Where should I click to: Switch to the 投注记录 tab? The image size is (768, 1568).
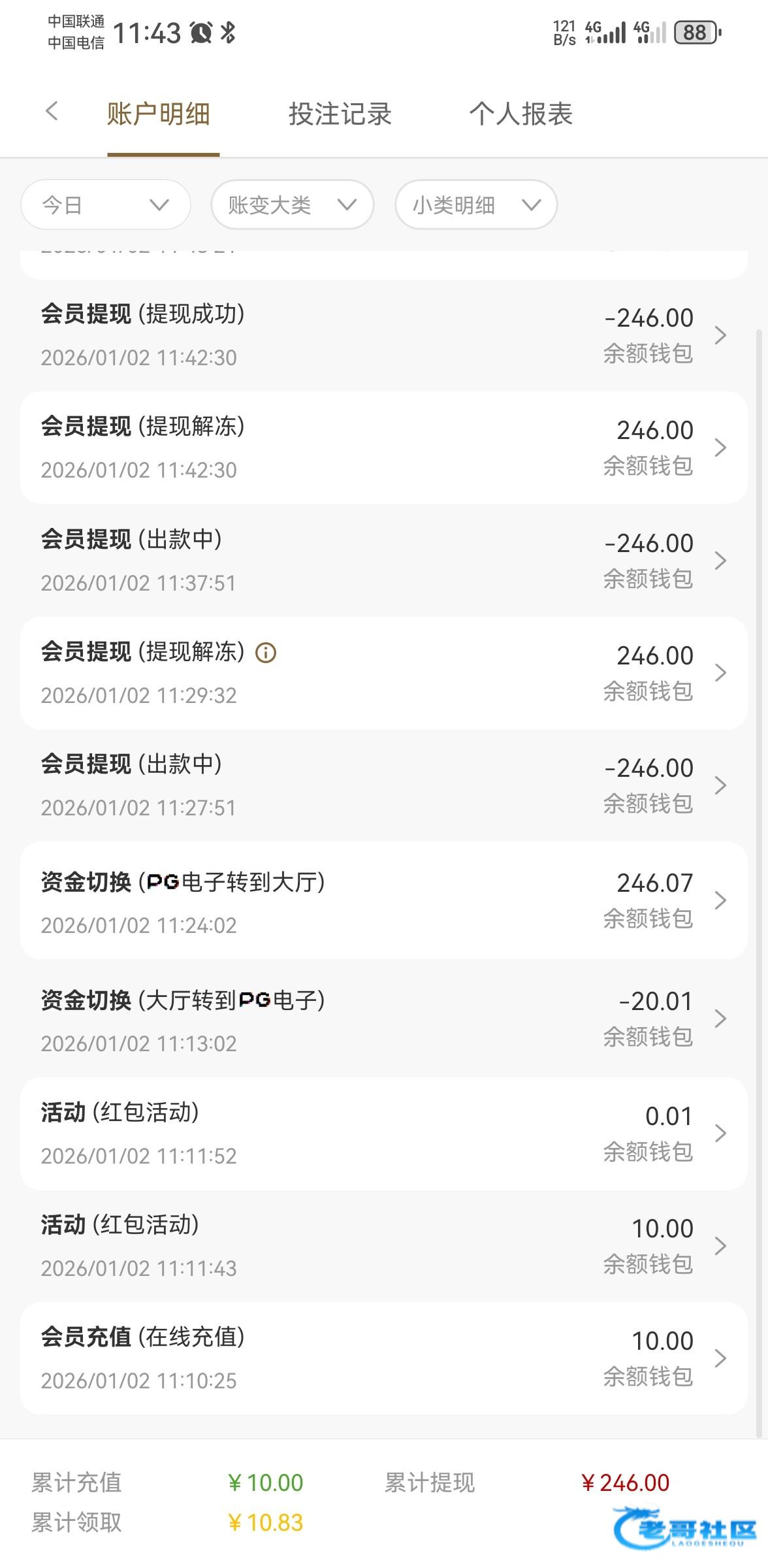(340, 114)
